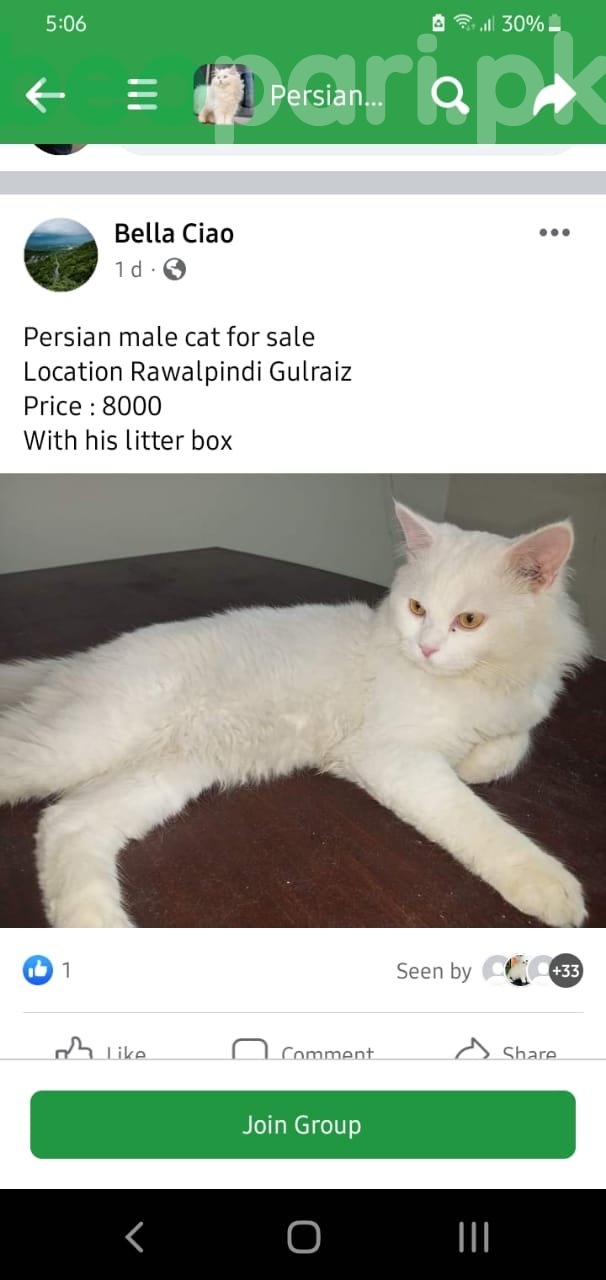The width and height of the screenshot is (606, 1280).
Task: Open the hamburger menu in the header
Action: point(142,95)
